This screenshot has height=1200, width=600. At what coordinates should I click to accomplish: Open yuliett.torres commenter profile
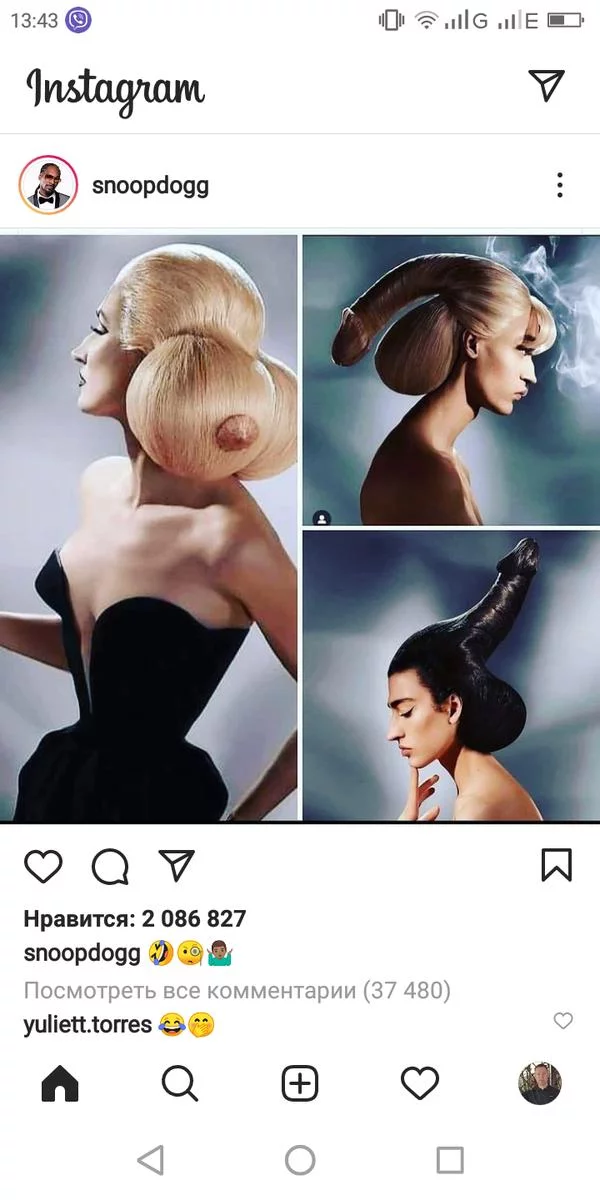tap(87, 1024)
